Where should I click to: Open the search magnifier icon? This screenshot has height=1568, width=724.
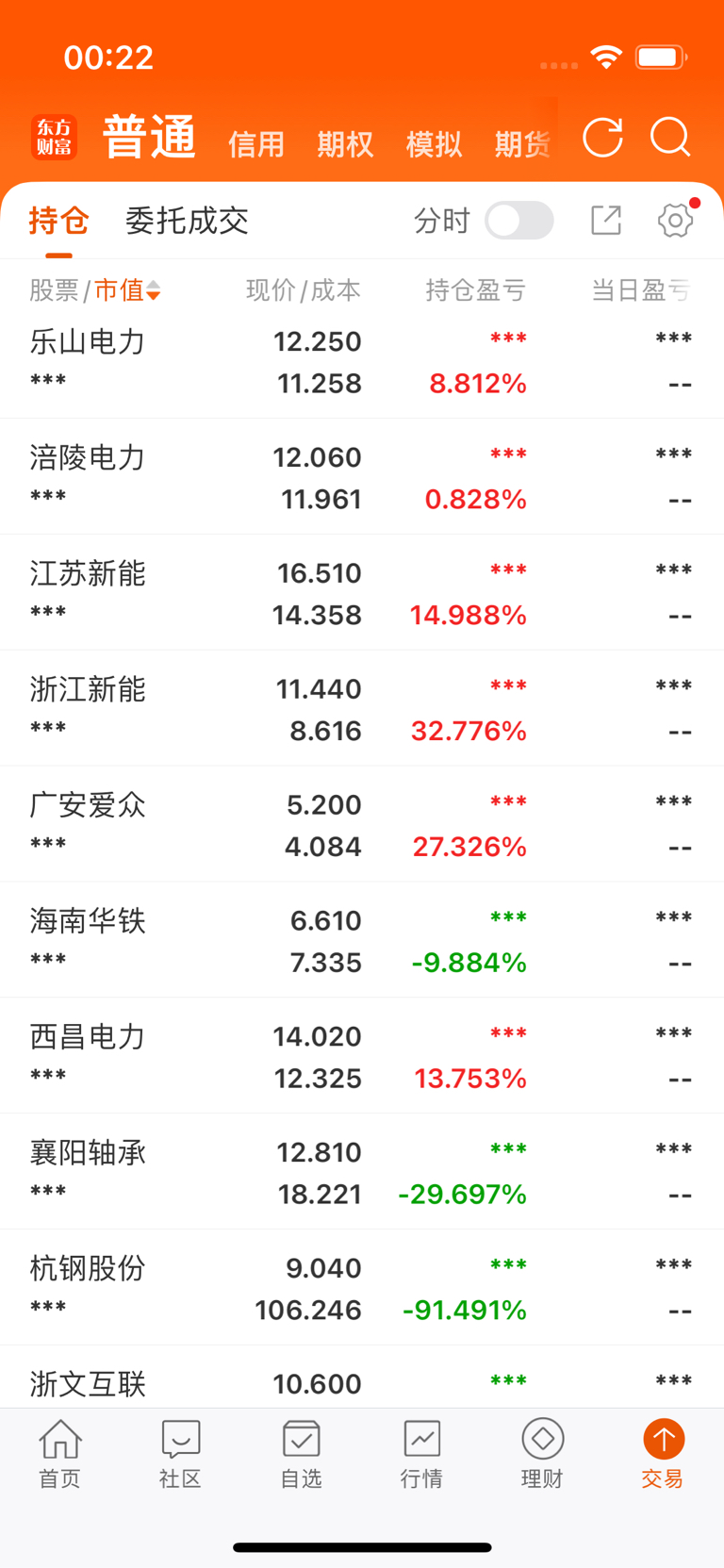tap(670, 138)
